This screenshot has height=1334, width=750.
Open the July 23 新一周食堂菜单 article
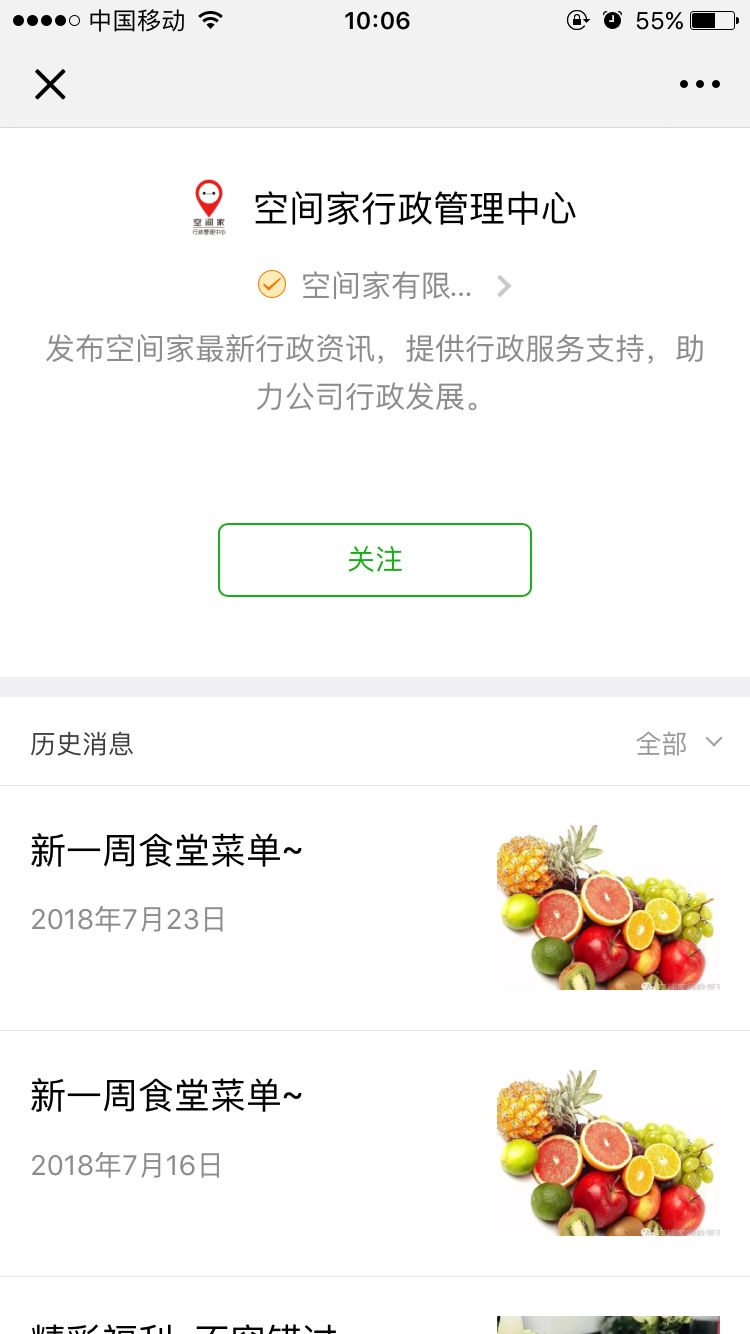(374, 907)
